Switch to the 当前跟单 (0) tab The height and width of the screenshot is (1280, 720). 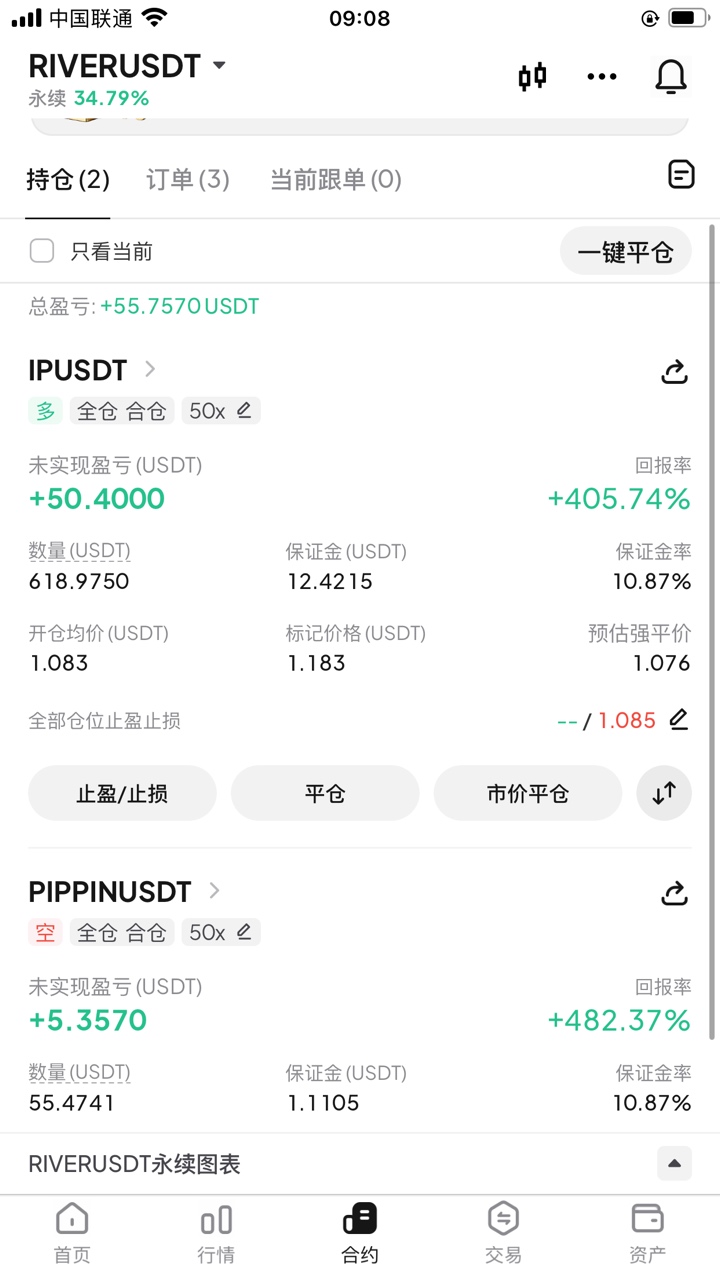coord(335,180)
